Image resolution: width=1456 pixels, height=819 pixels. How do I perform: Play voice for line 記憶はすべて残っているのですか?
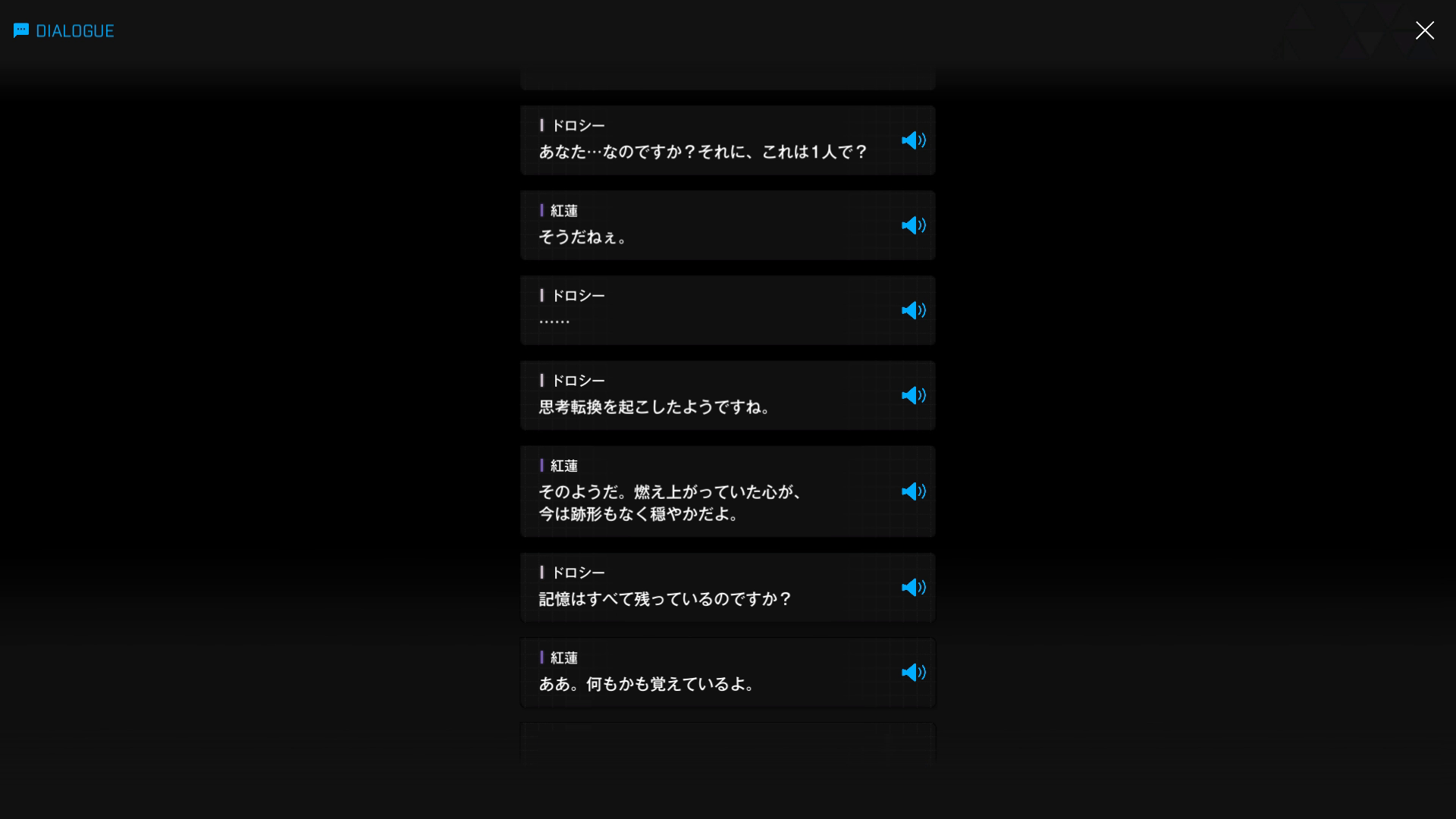pos(913,588)
